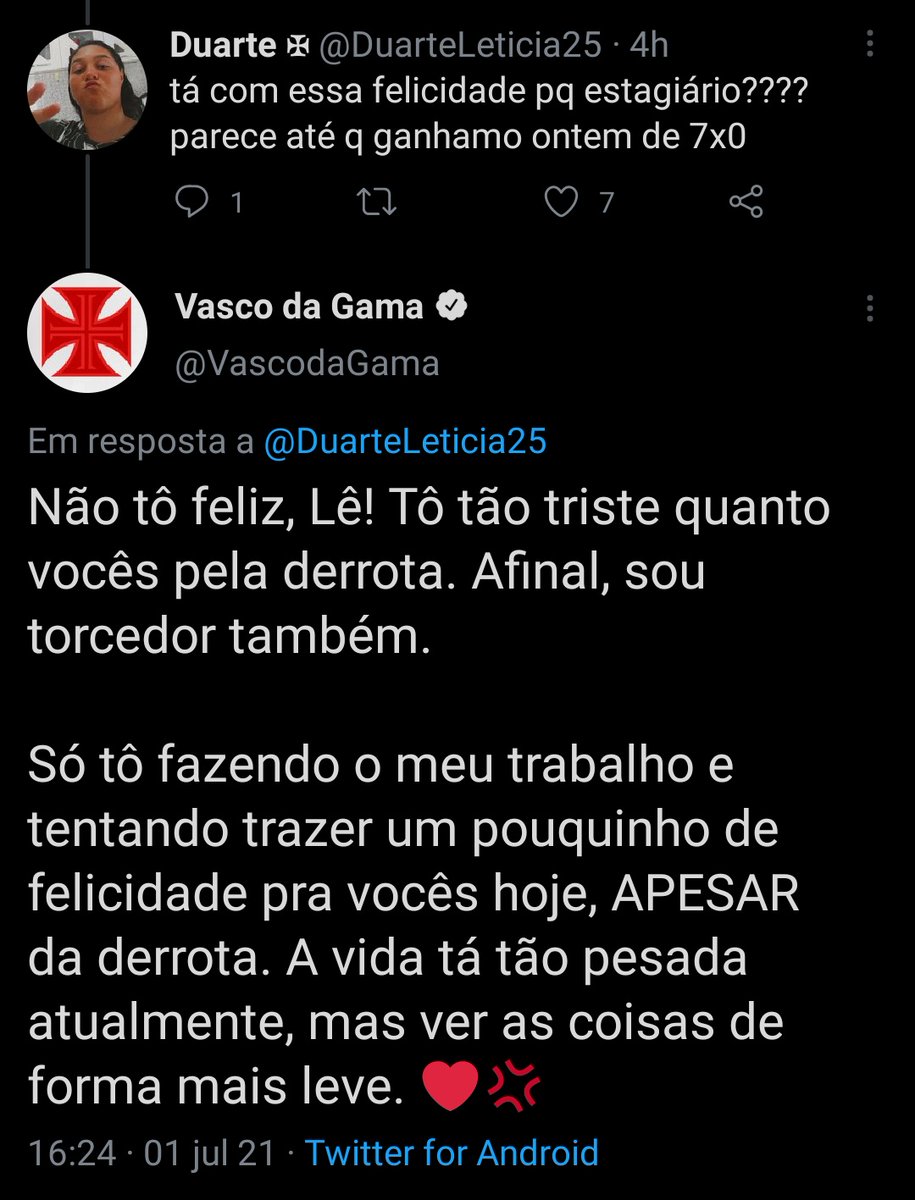This screenshot has width=915, height=1200.
Task: Open overflow menu on Duarte's tweet
Action: 870,45
